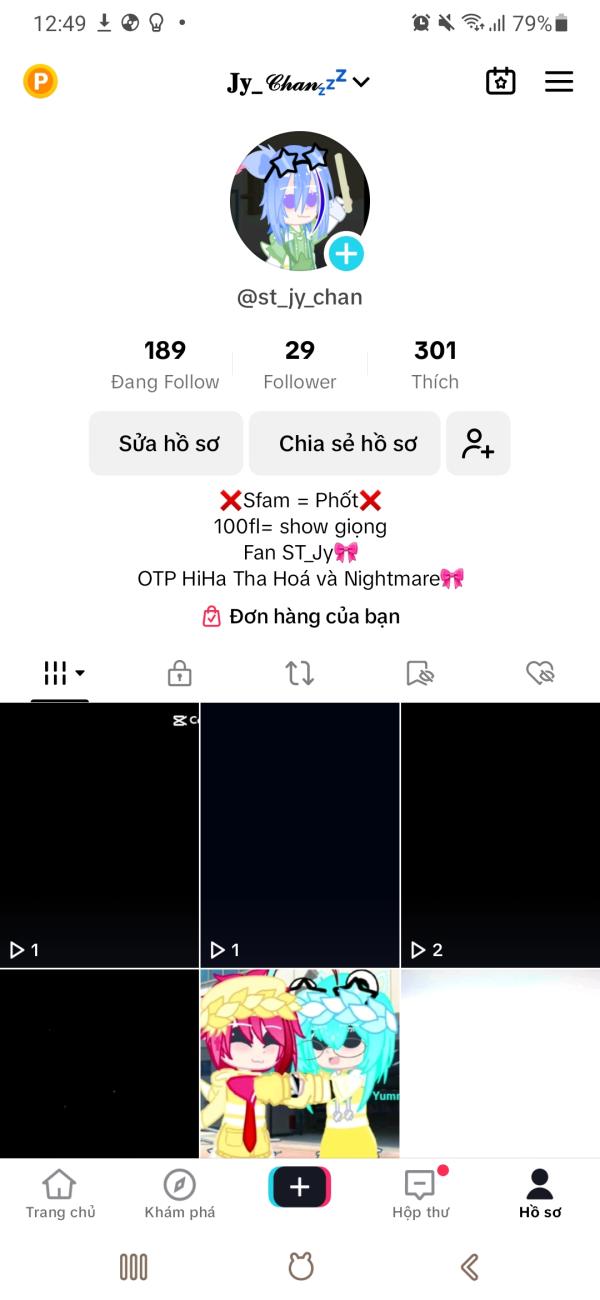Switch to the liked videos heart tab

tap(540, 673)
